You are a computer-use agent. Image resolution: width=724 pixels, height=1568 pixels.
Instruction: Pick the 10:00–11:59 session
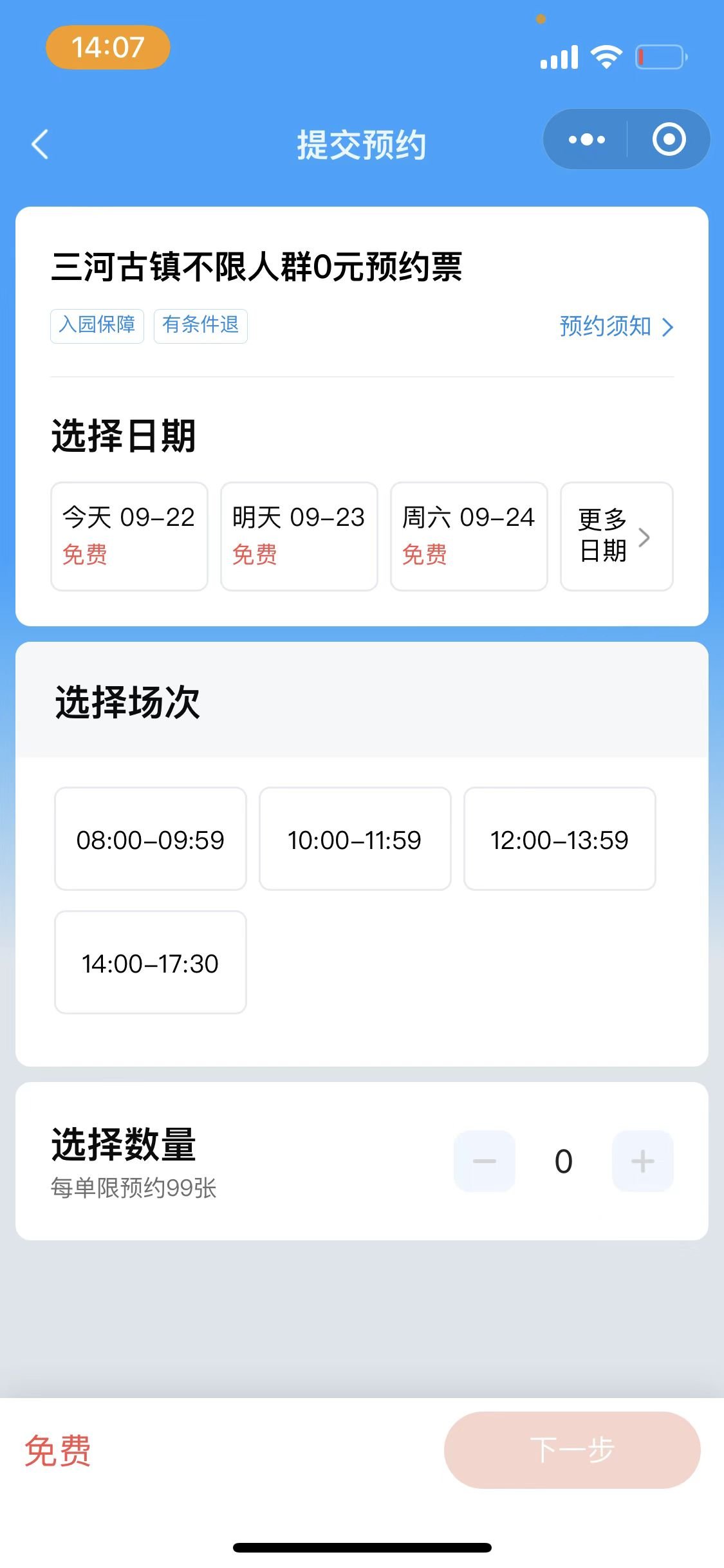pyautogui.click(x=355, y=839)
